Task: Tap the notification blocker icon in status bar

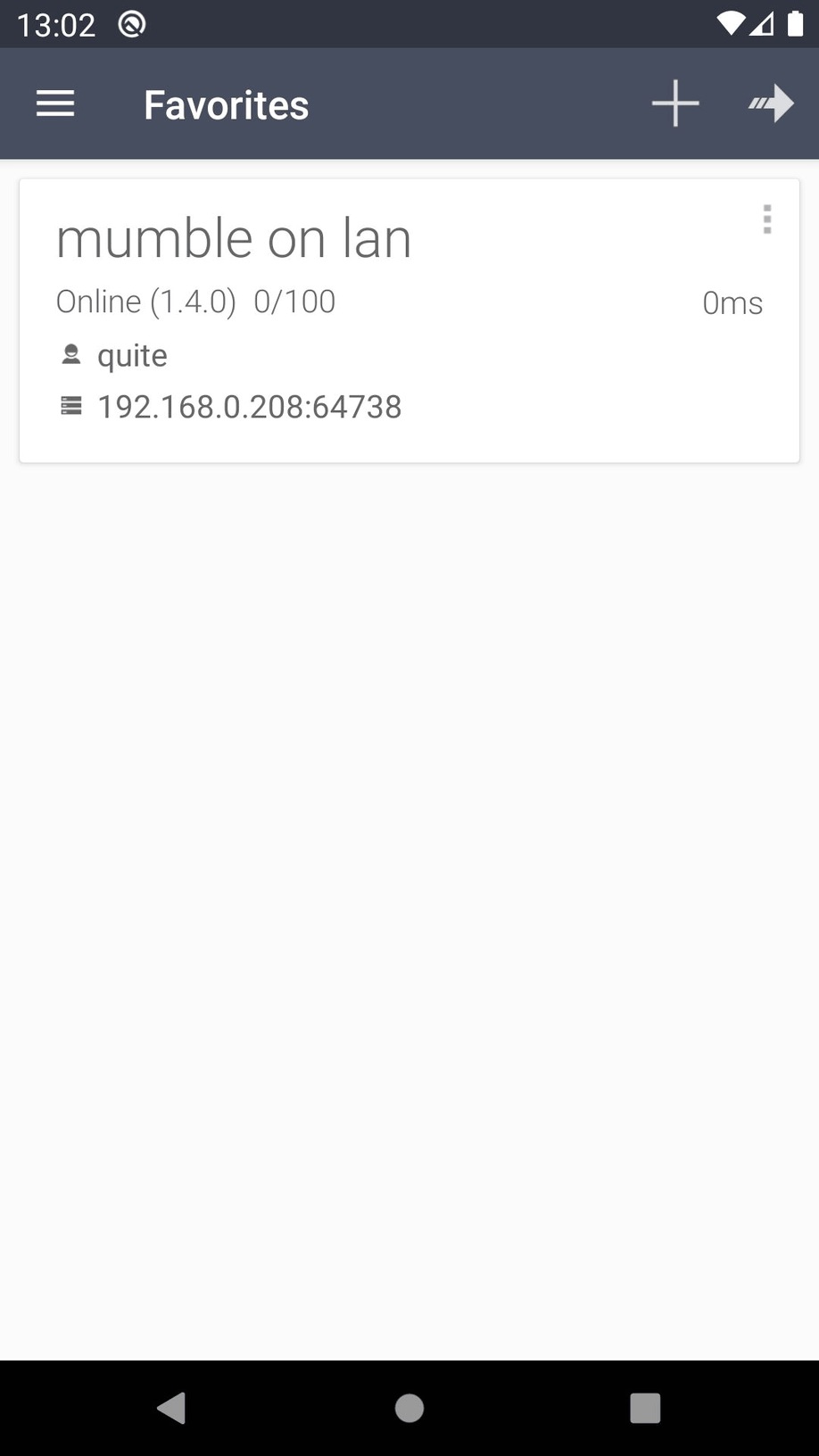Action: 130,24
